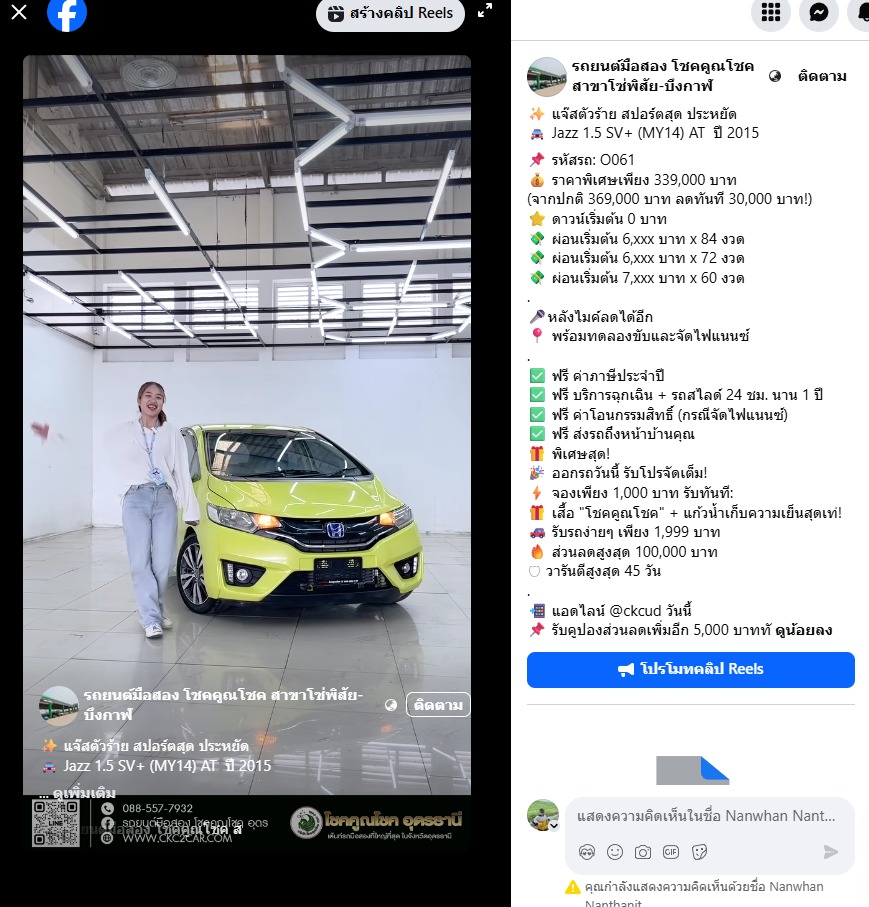Open the avatar sticker picker in the comment box
Viewport: 869px width, 907px height.
point(587,852)
